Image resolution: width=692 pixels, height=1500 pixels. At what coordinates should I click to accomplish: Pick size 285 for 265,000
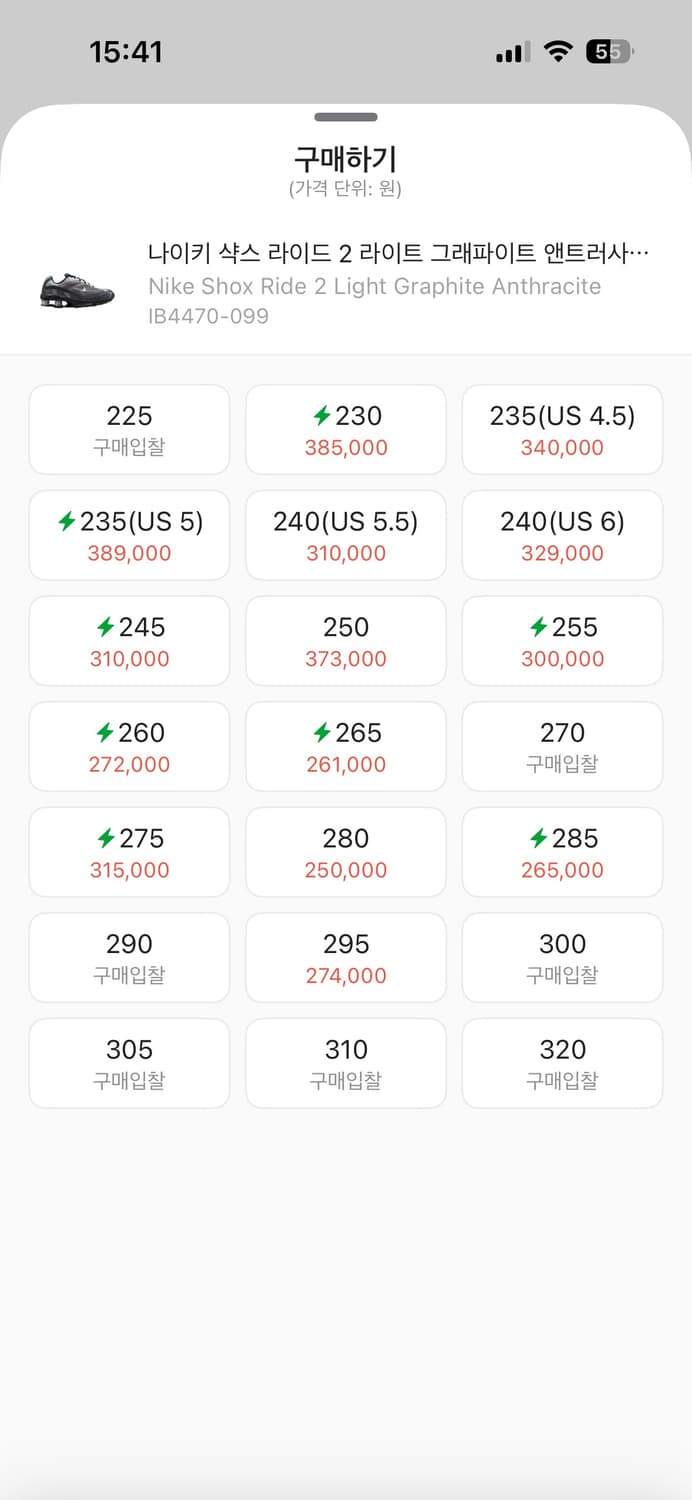pos(562,852)
